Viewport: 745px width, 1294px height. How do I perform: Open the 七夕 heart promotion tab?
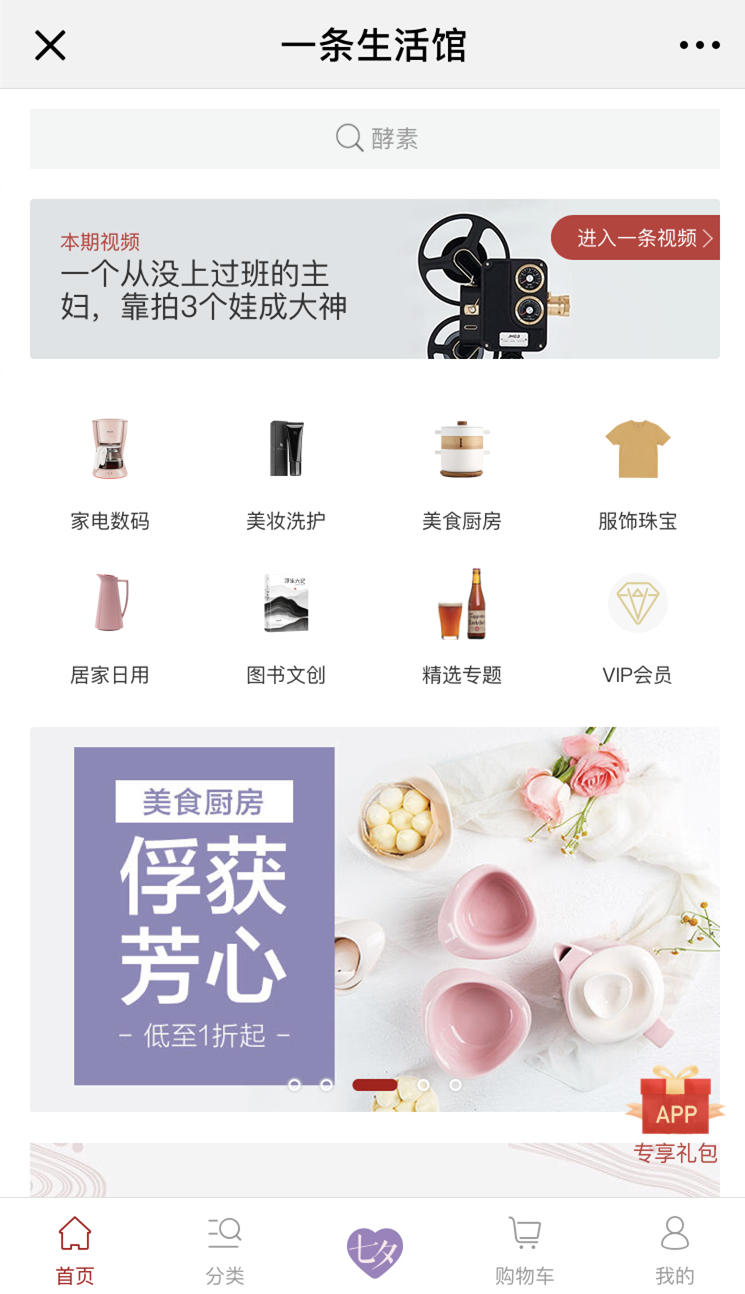[375, 1252]
